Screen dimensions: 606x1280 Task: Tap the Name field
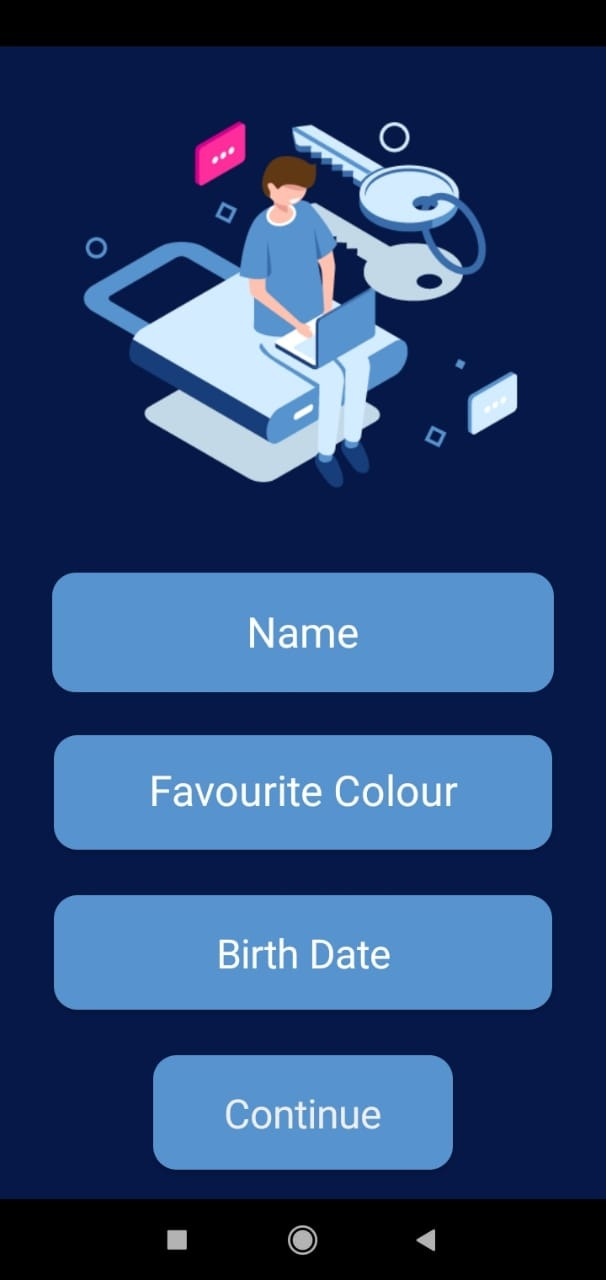[x=302, y=632]
